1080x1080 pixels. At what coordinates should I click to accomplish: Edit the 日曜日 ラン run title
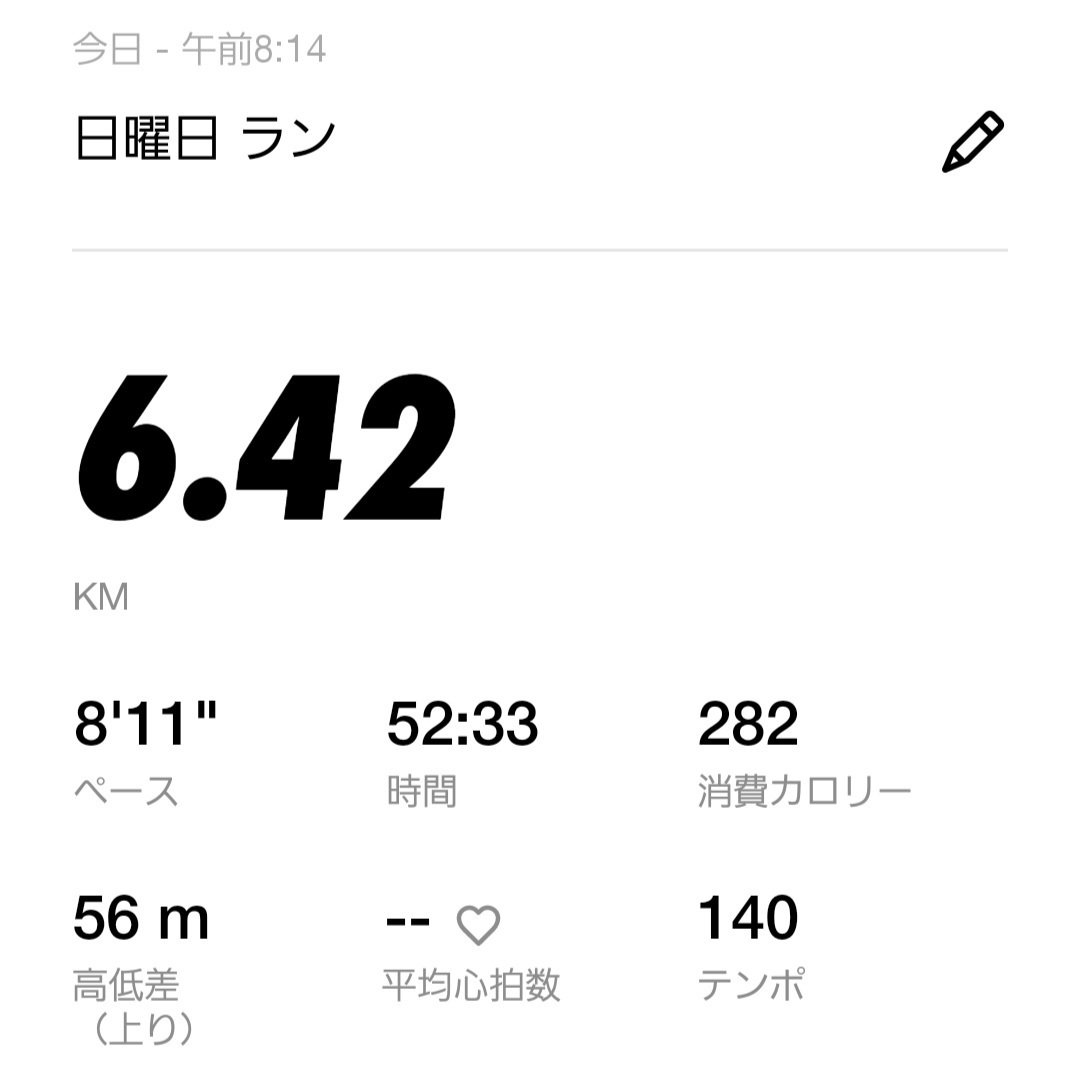pos(973,141)
